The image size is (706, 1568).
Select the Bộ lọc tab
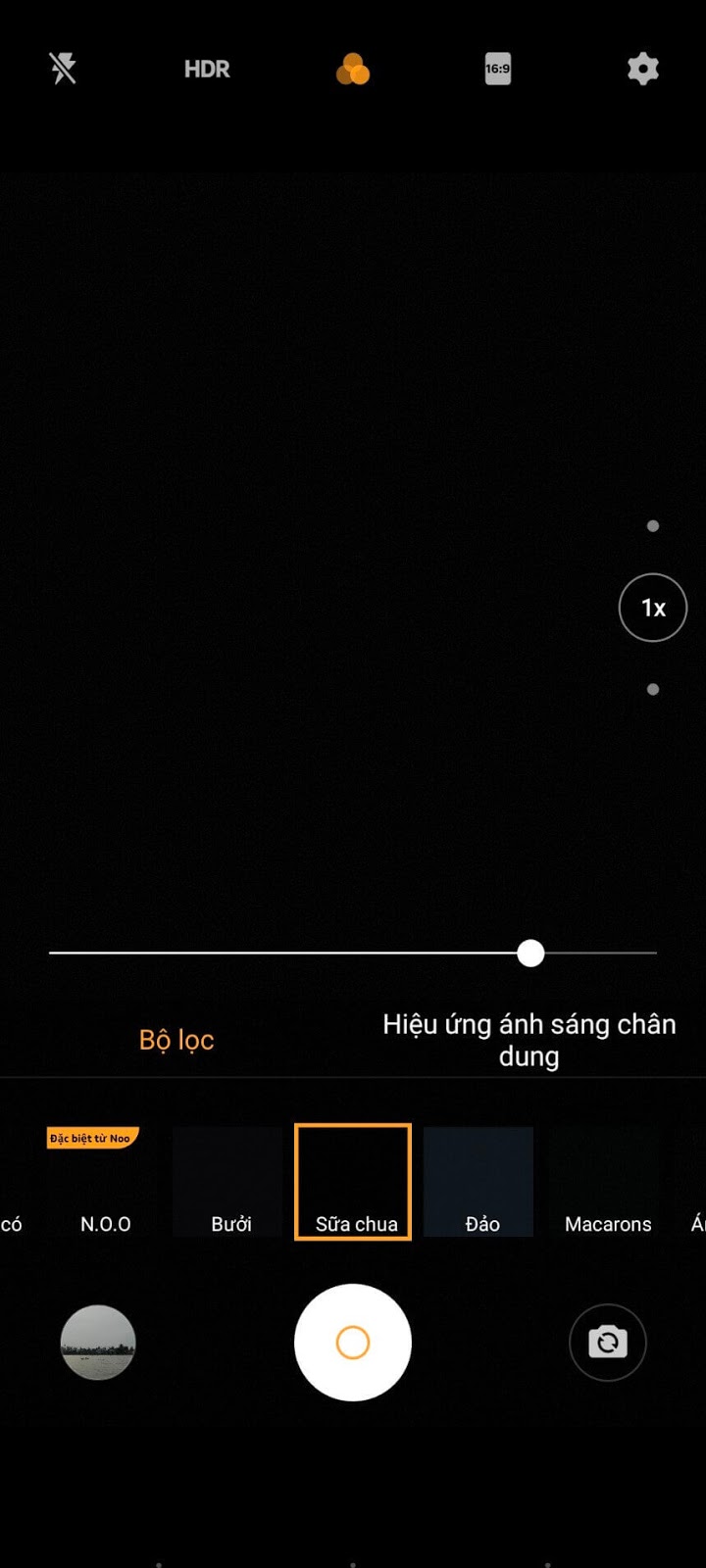[x=176, y=1040]
